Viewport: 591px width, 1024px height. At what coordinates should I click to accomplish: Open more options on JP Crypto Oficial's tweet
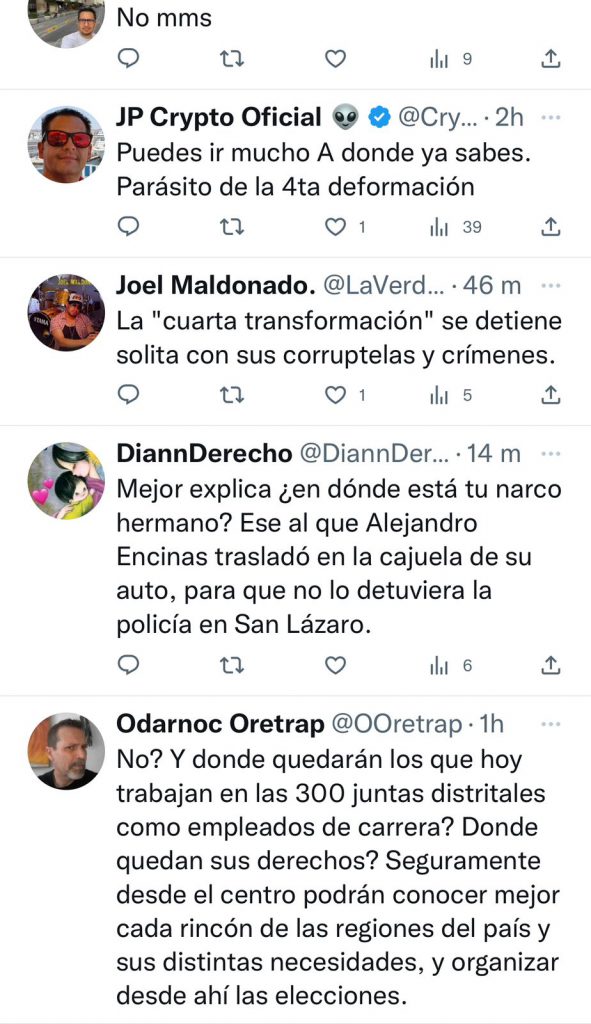(x=551, y=118)
